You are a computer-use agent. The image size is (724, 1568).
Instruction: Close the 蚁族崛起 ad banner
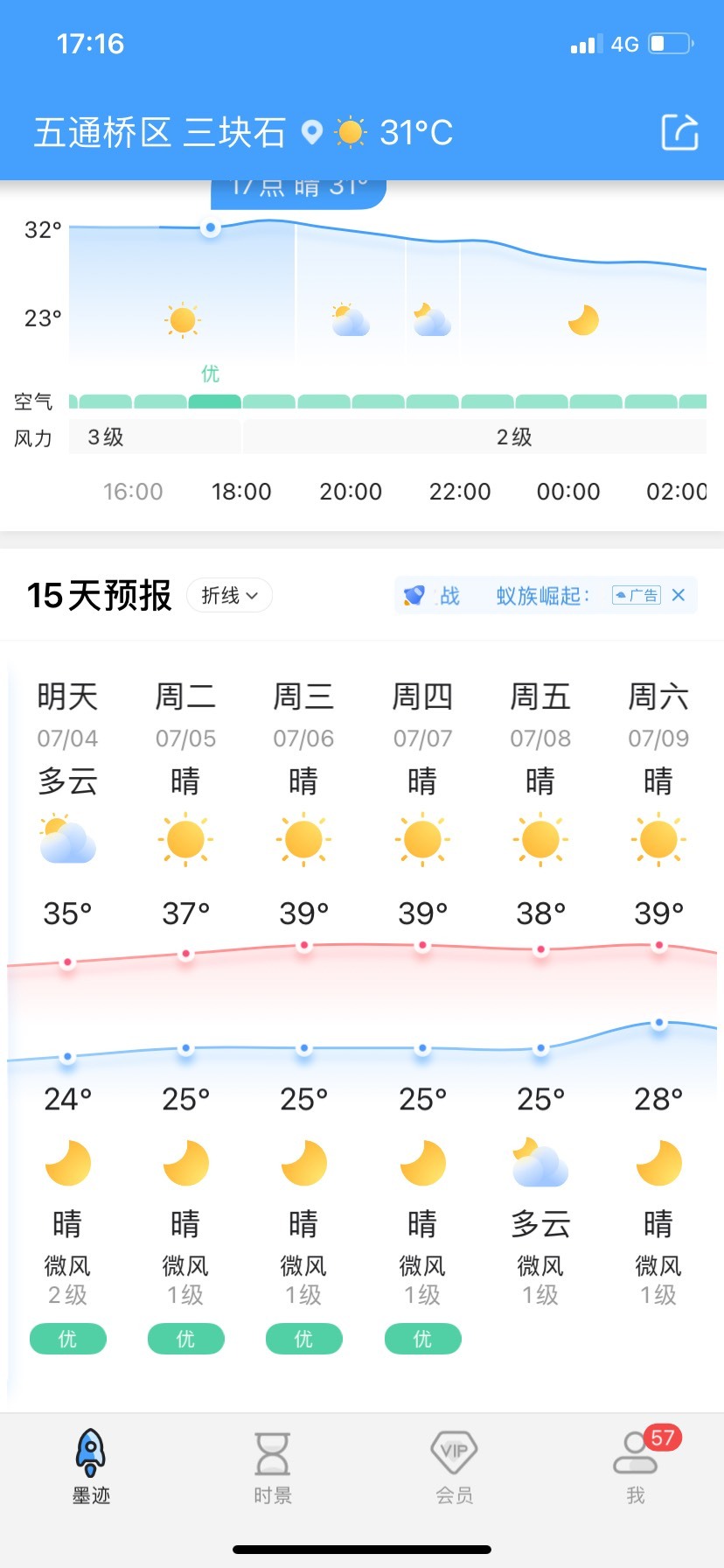(679, 596)
